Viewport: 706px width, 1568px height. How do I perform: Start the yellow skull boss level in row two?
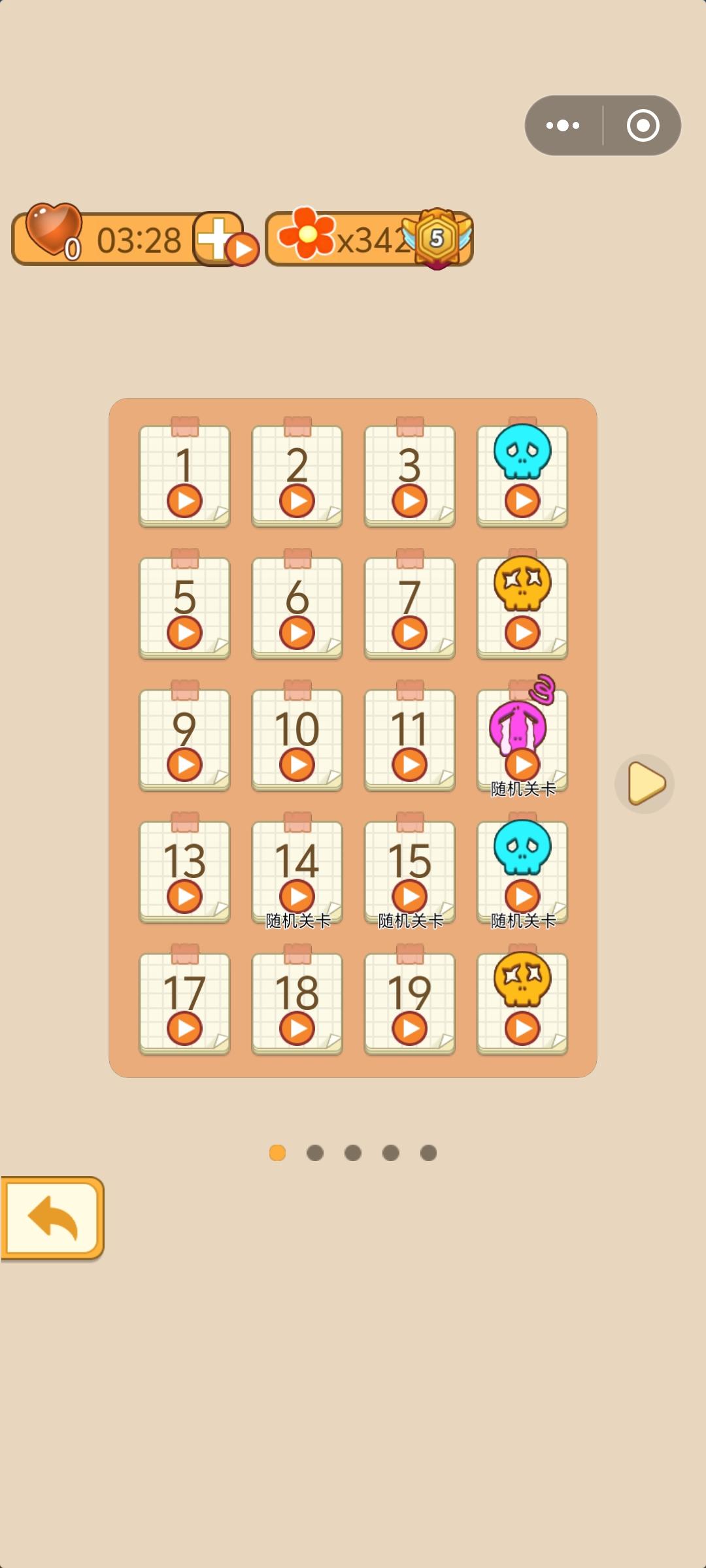tap(521, 608)
